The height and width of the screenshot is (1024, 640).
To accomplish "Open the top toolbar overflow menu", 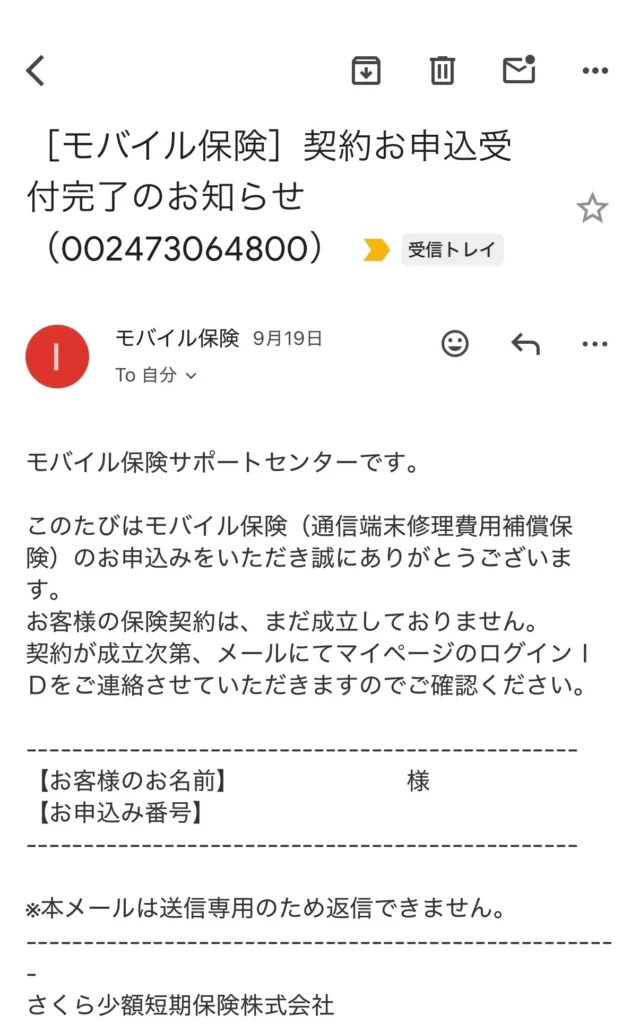I will 595,71.
